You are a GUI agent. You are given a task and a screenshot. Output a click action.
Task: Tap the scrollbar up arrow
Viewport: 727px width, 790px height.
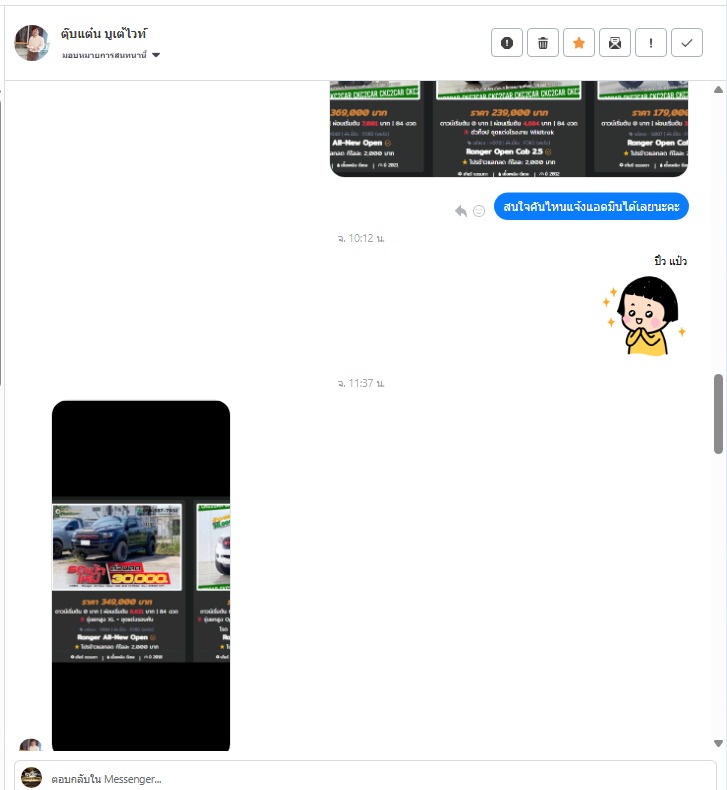click(x=718, y=90)
